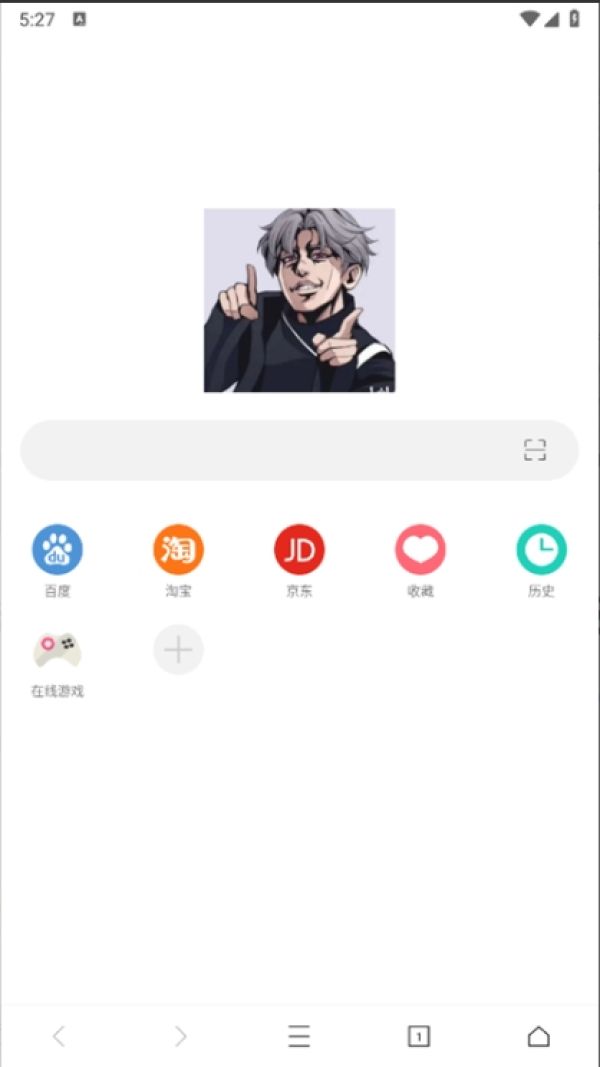Open the tab switcher showing 1
Image resolution: width=600 pixels, height=1067 pixels.
[x=419, y=1036]
